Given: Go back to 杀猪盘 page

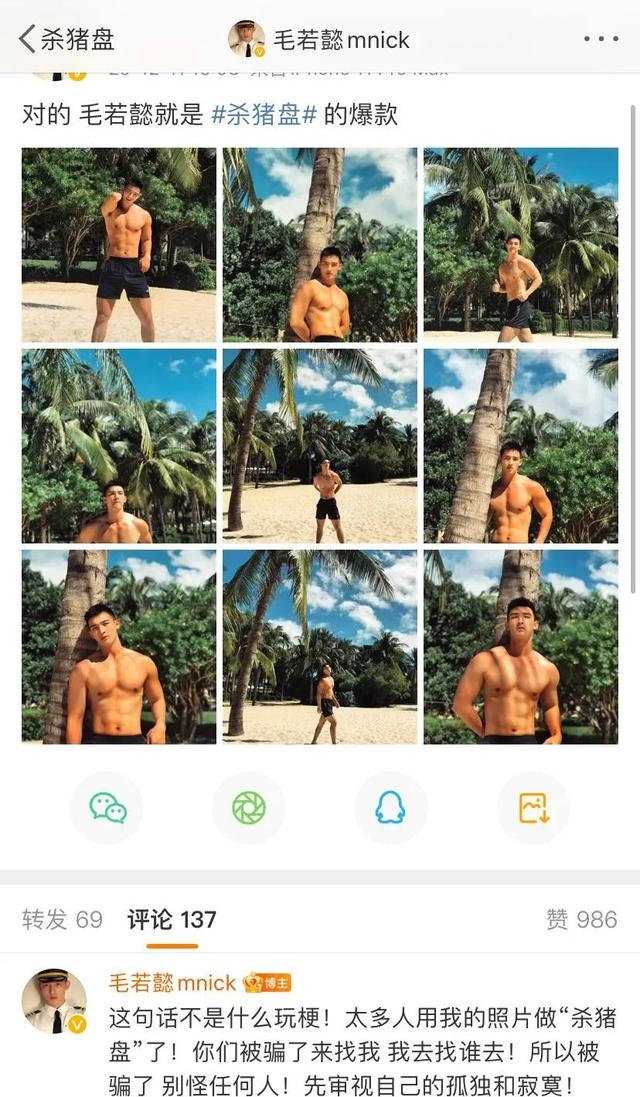Looking at the screenshot, I should 66,40.
